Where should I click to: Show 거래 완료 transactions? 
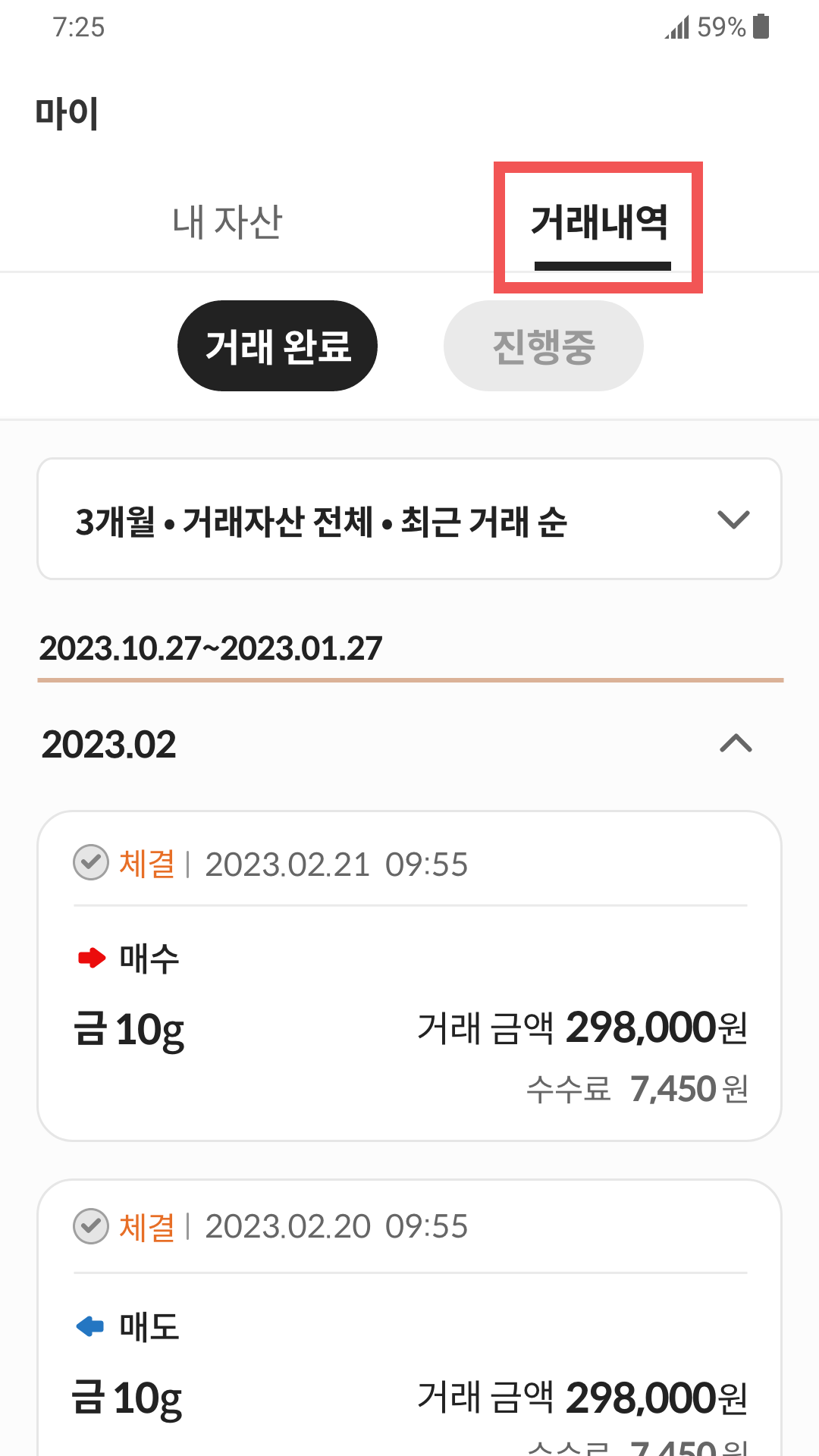(278, 346)
